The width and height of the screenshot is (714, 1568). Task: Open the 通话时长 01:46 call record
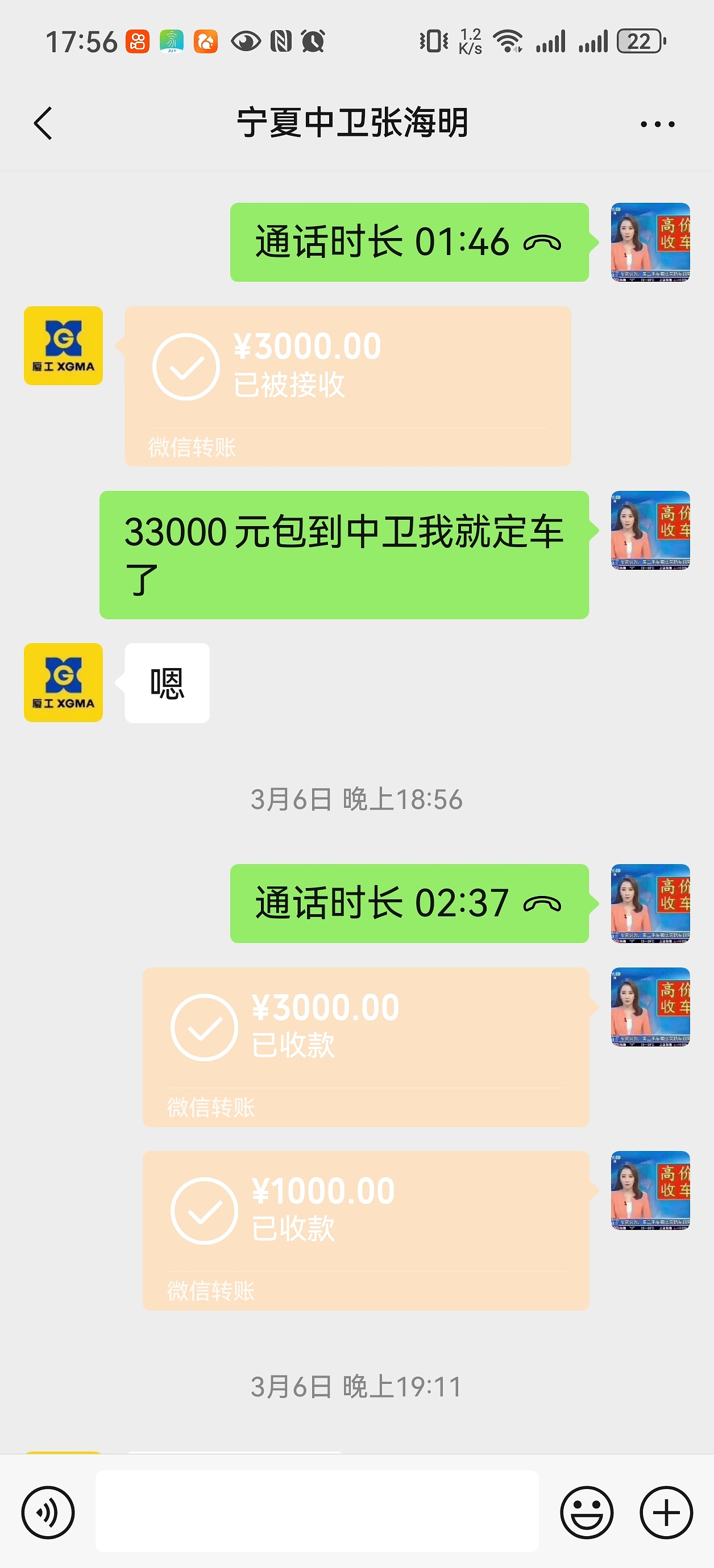tap(409, 242)
